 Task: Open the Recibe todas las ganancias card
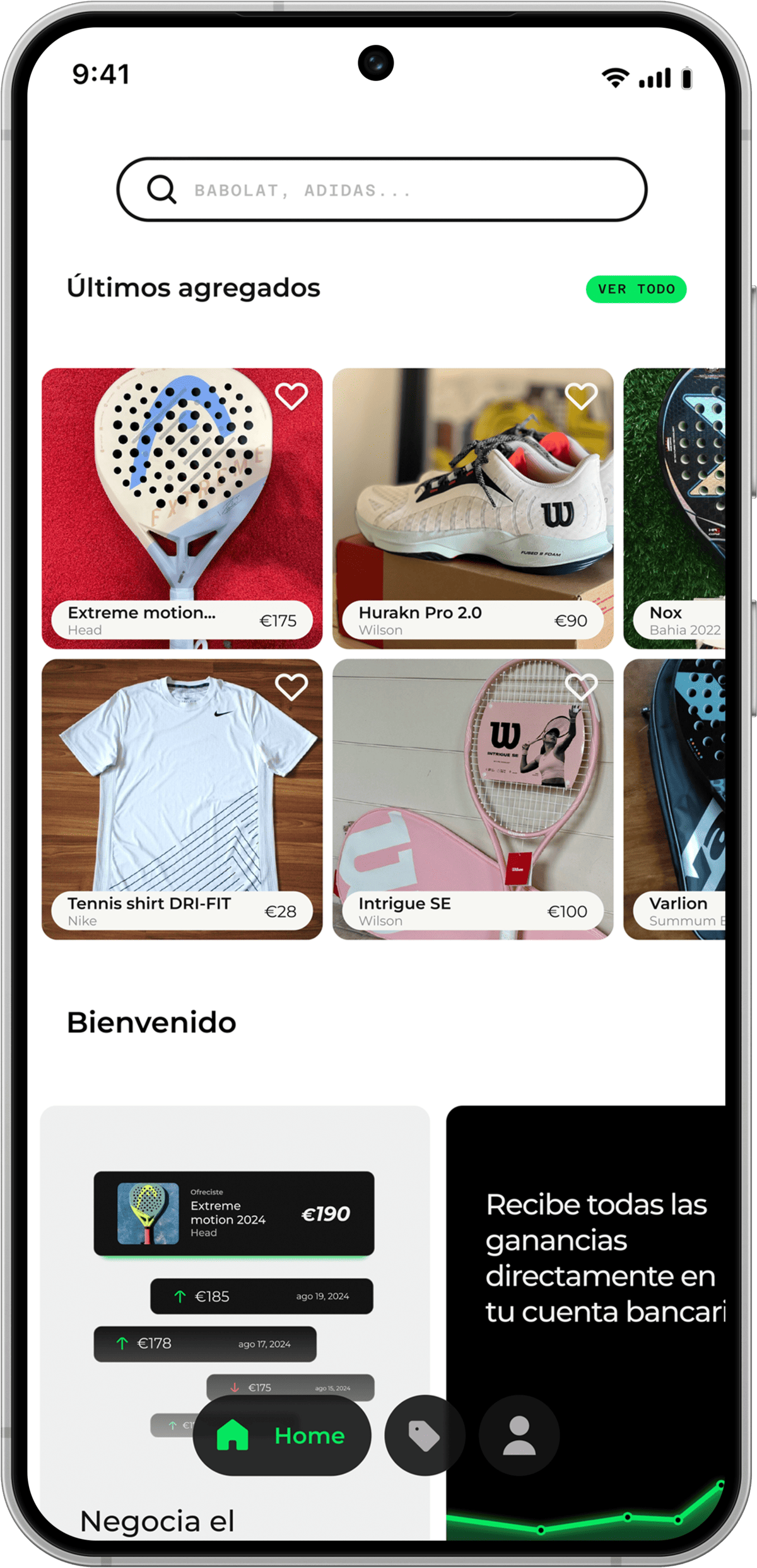(587, 1262)
